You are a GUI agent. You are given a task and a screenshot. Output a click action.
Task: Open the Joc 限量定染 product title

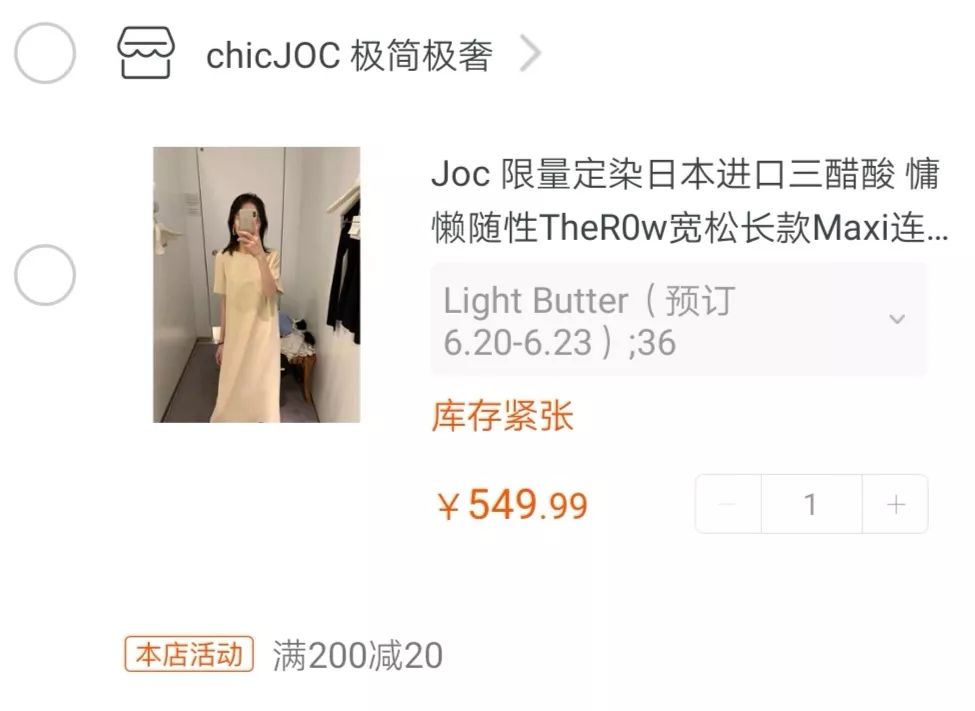tap(686, 201)
